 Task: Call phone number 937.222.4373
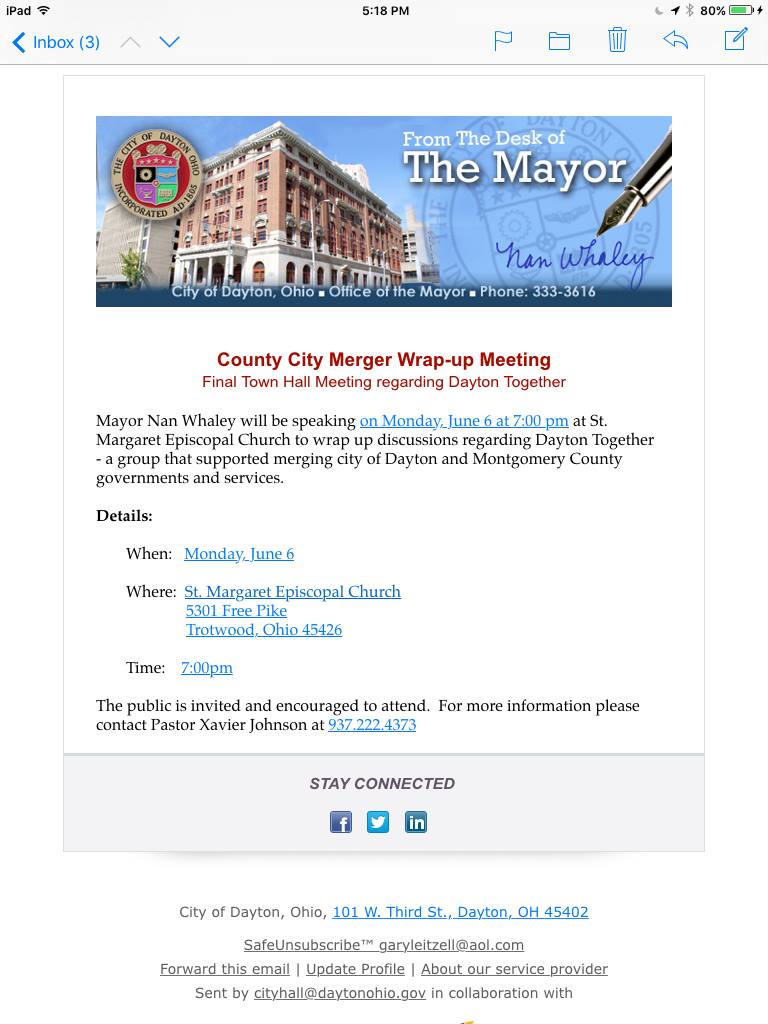pyautogui.click(x=372, y=725)
